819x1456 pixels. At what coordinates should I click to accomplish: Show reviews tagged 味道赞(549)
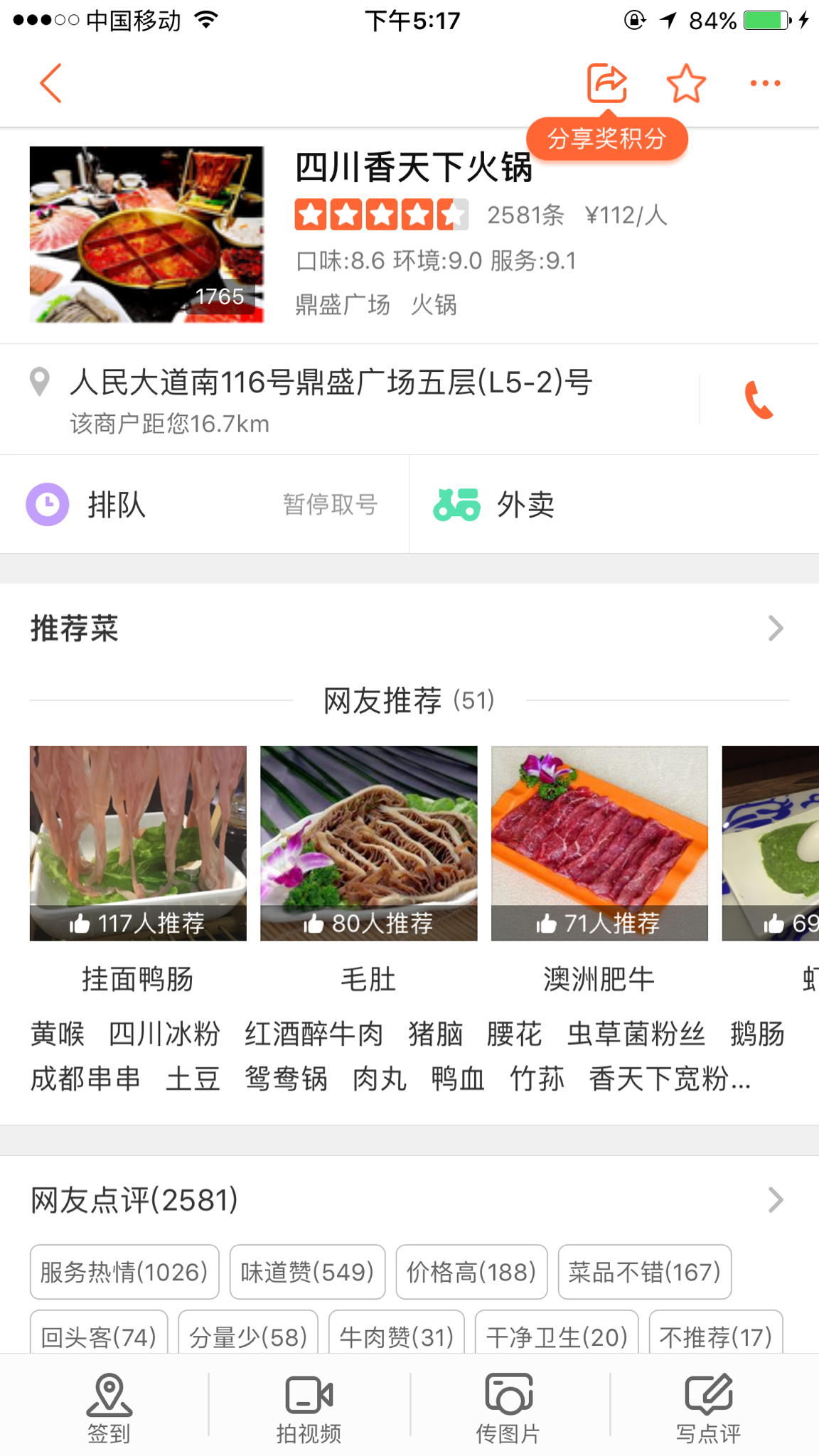tap(307, 1272)
